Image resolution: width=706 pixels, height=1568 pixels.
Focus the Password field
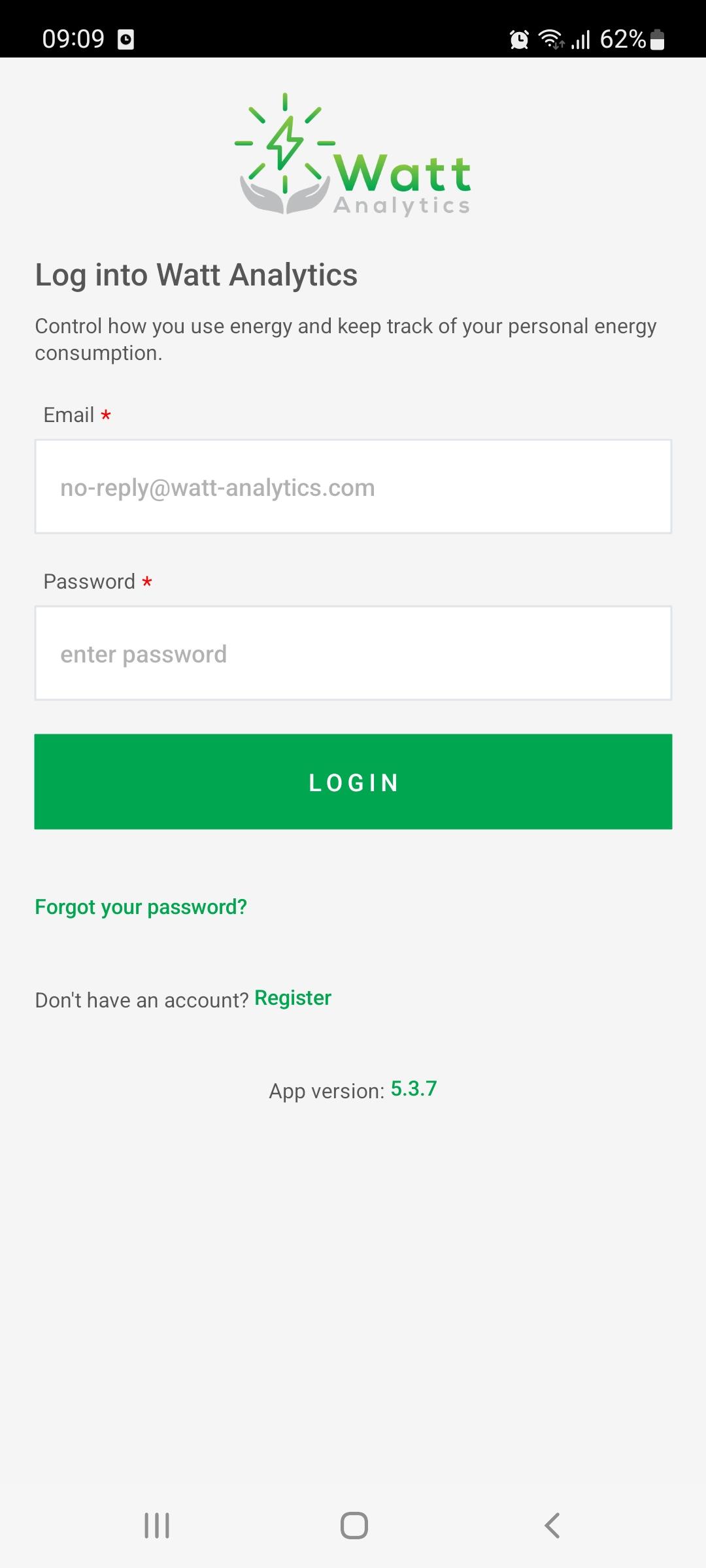click(353, 653)
